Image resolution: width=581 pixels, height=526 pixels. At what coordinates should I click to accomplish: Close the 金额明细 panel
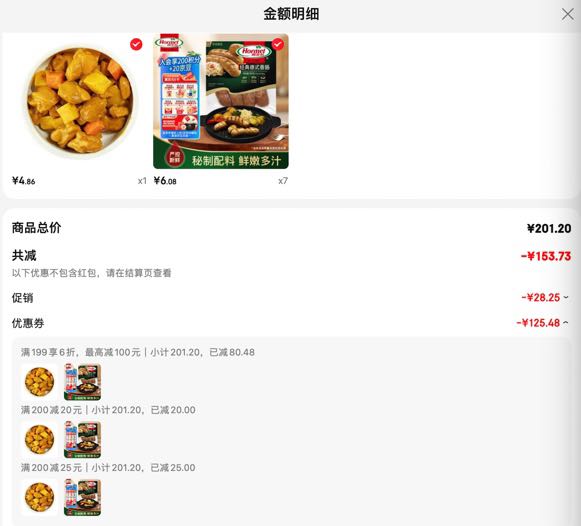point(567,14)
